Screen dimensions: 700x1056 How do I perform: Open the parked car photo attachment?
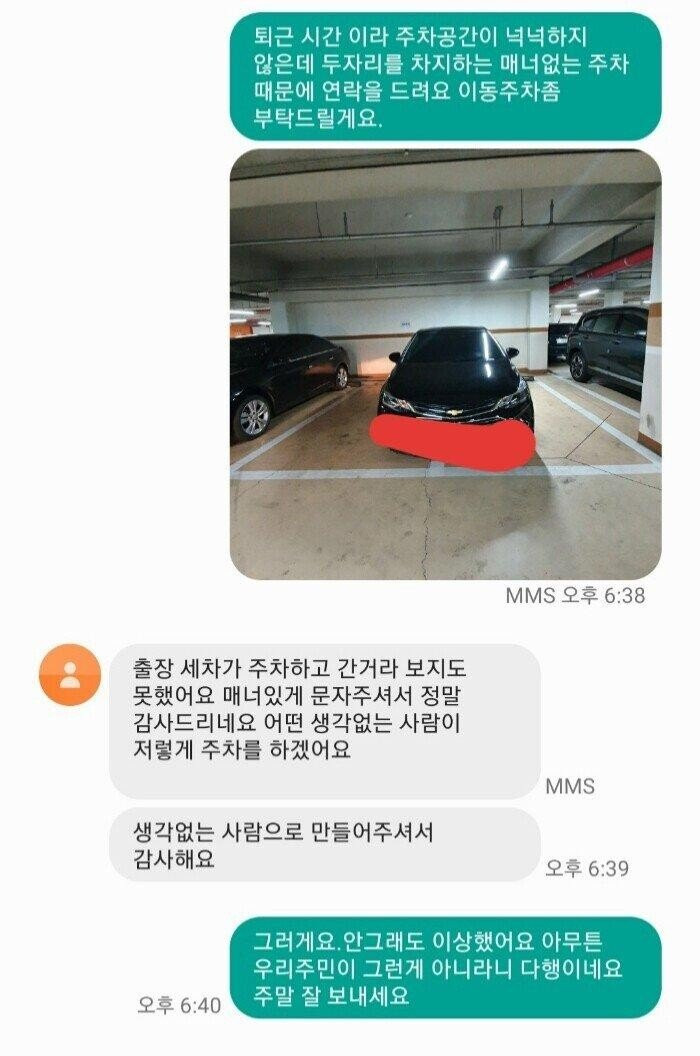click(x=445, y=365)
